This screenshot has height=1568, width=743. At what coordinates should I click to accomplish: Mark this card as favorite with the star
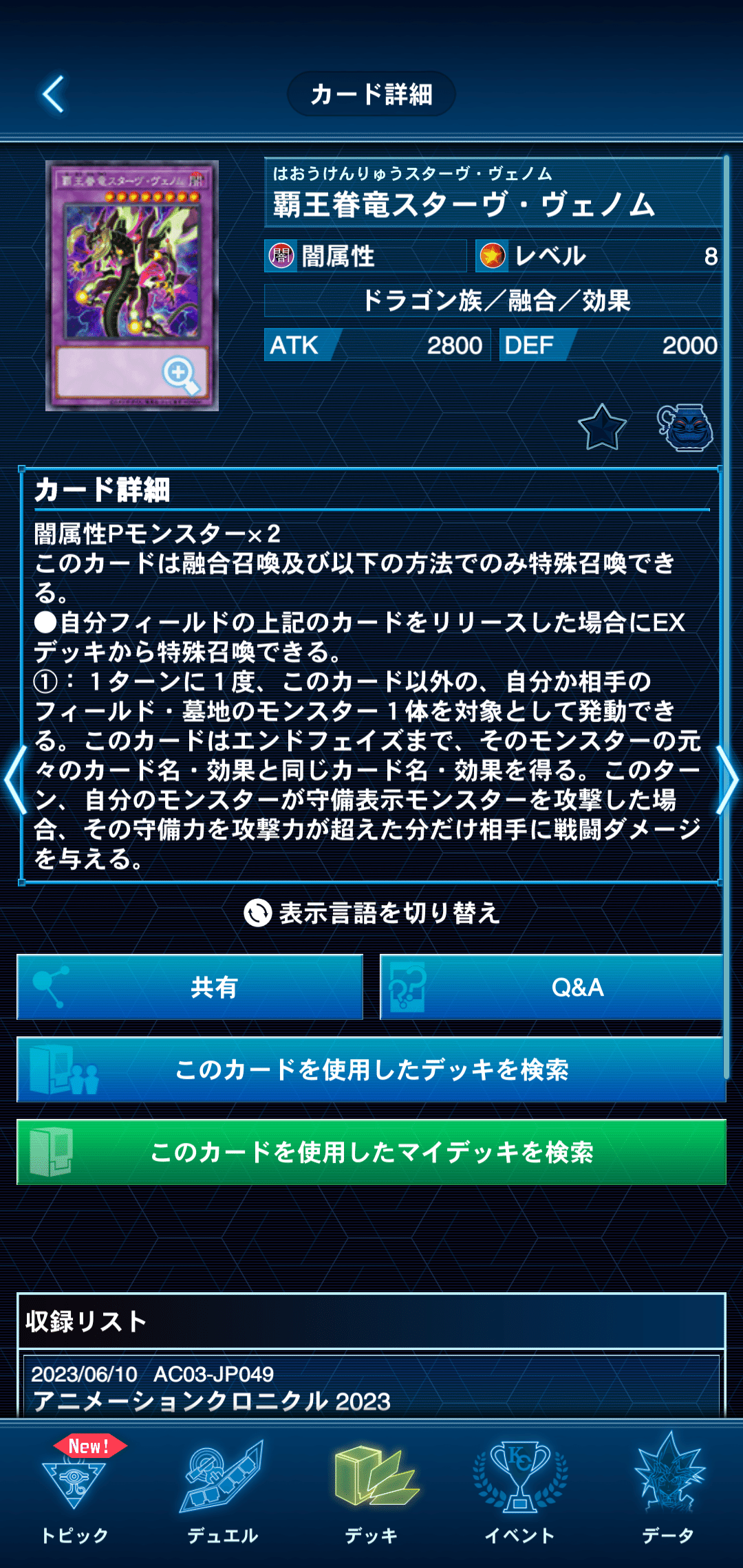602,427
